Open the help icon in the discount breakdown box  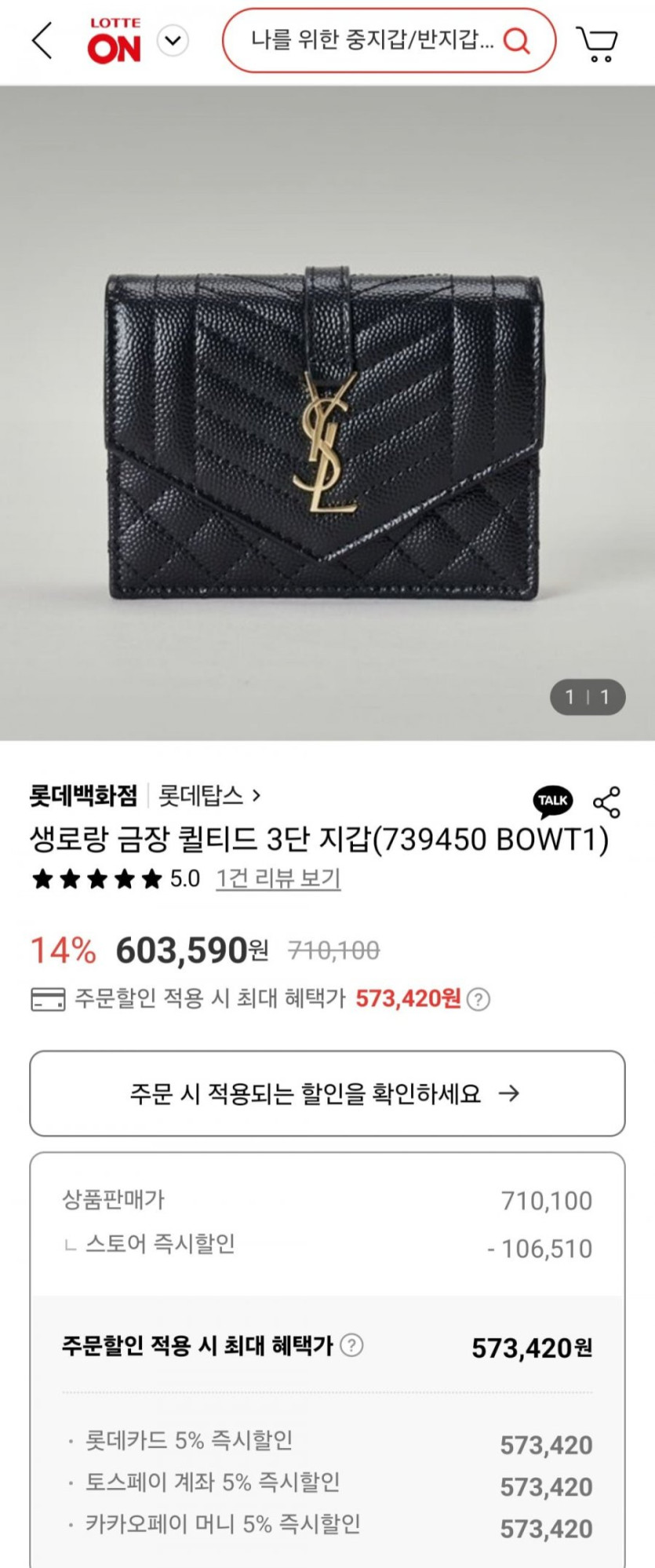point(351,1346)
